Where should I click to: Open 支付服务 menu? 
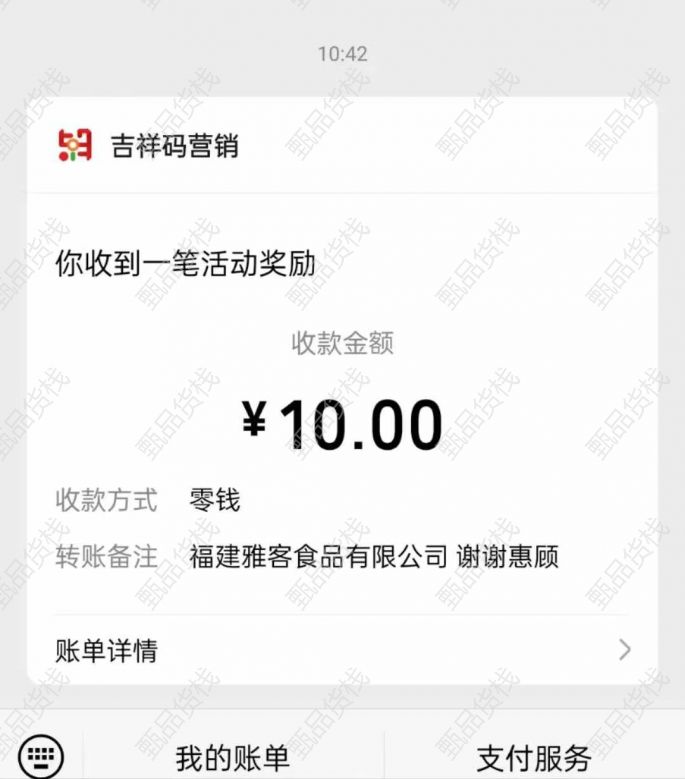pyautogui.click(x=534, y=757)
